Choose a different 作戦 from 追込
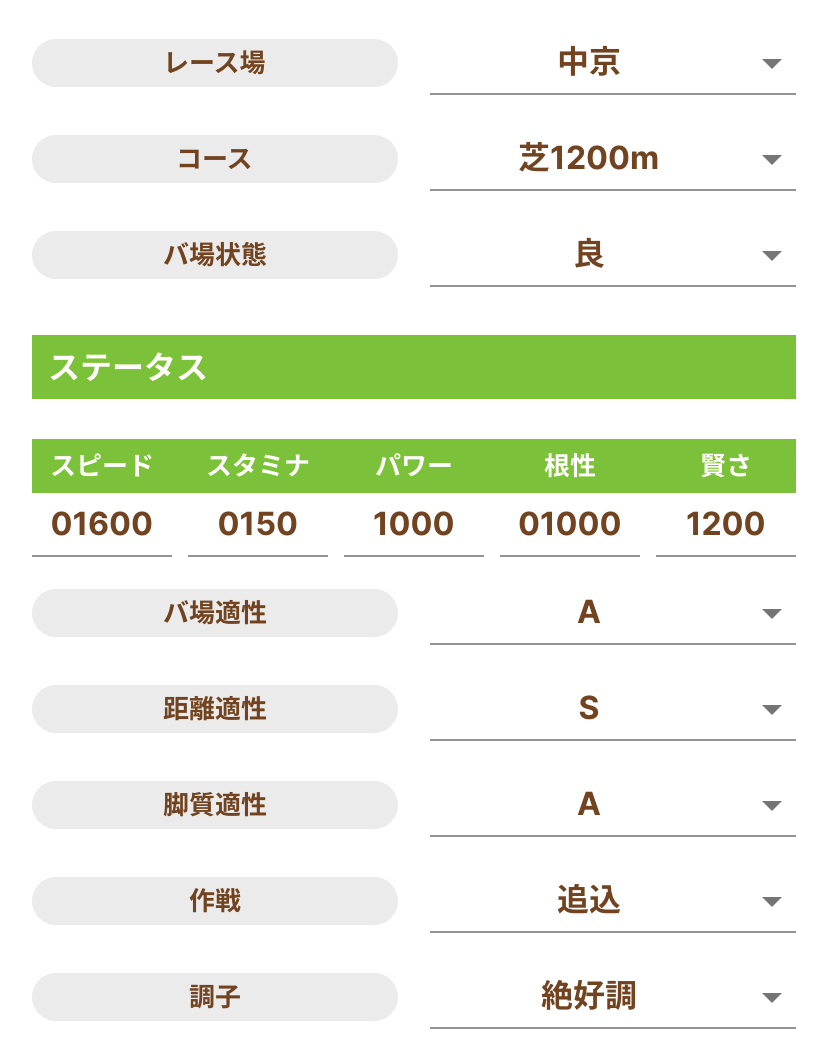 [612, 901]
